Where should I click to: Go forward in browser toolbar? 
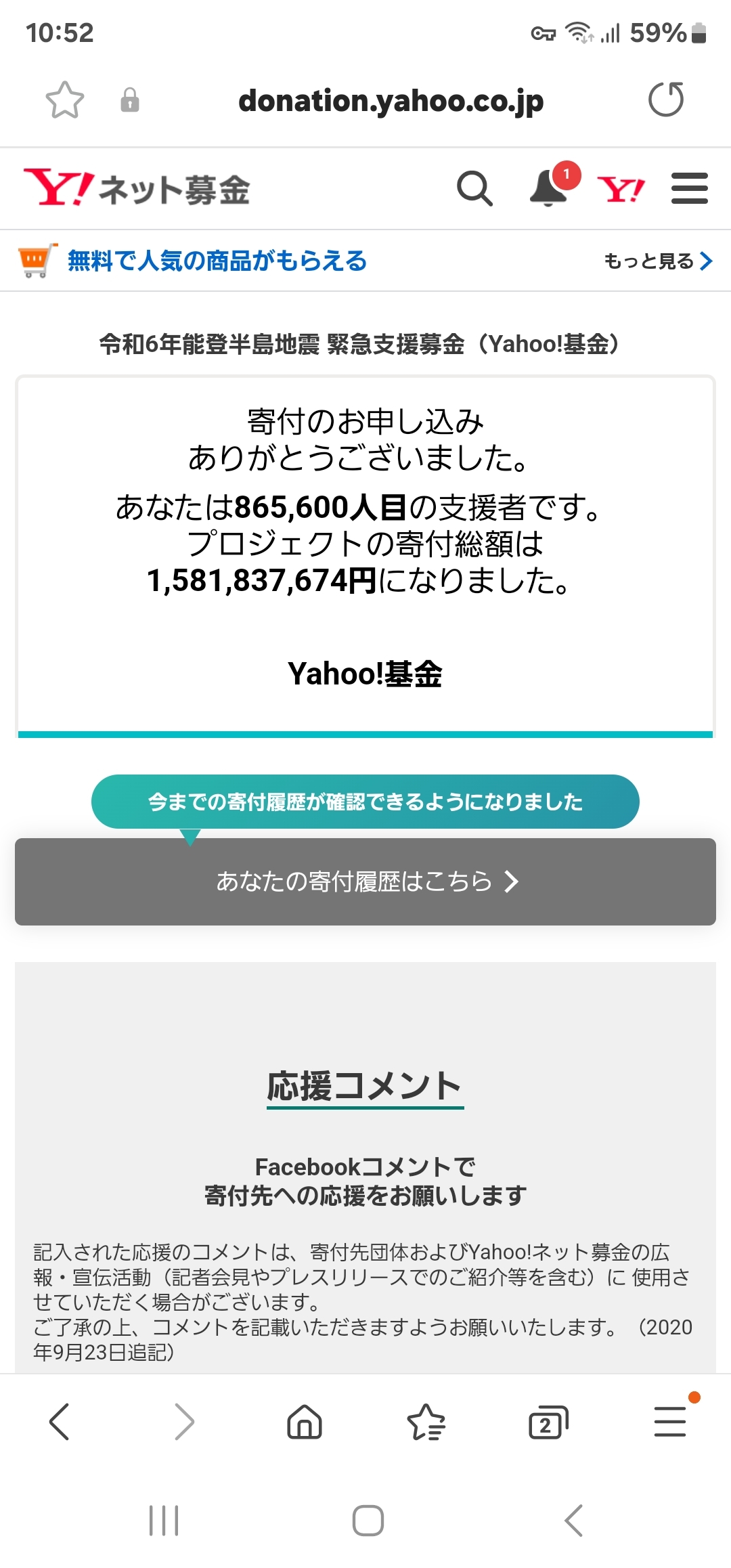tap(183, 1421)
